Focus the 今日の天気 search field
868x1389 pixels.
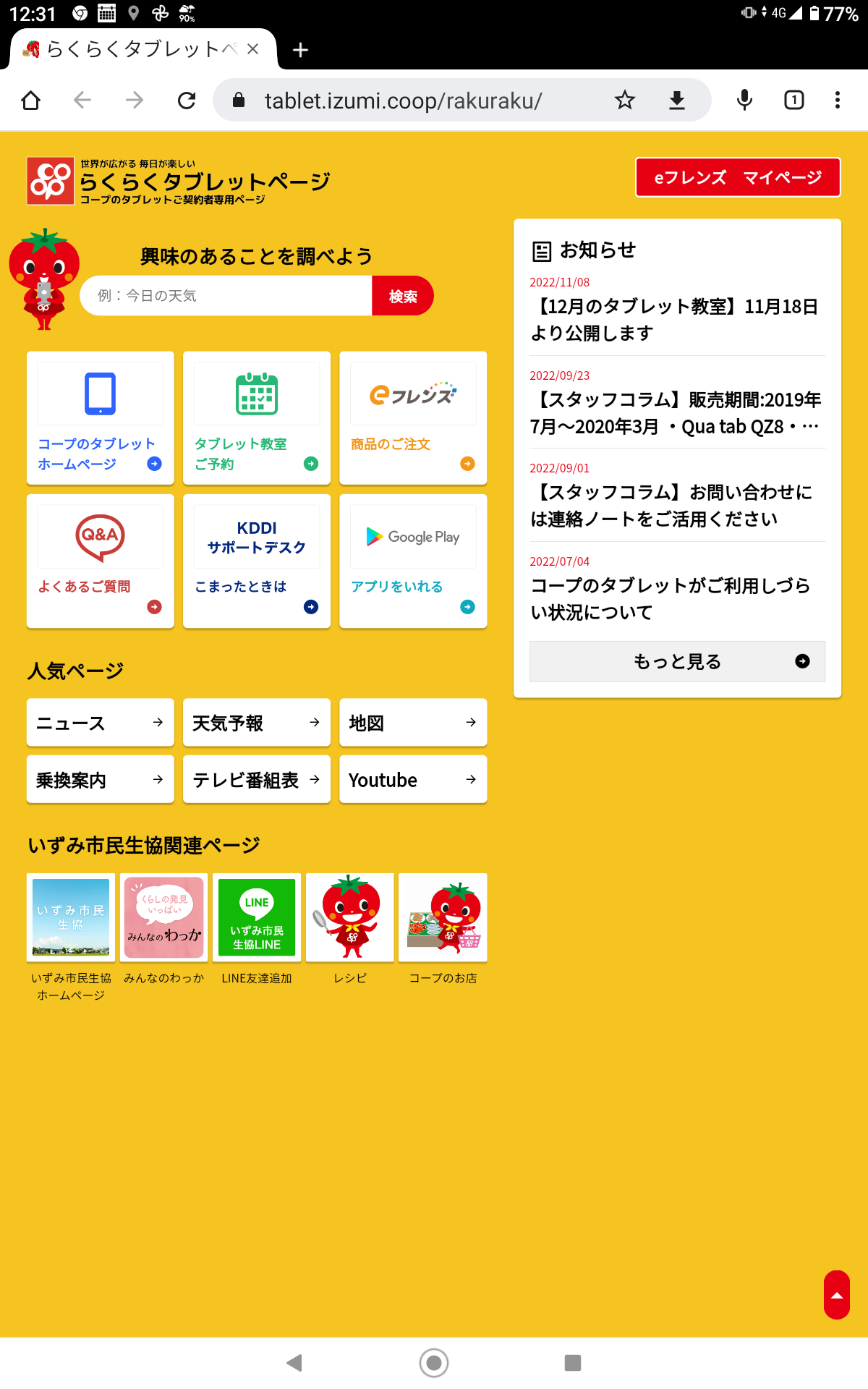[x=226, y=296]
